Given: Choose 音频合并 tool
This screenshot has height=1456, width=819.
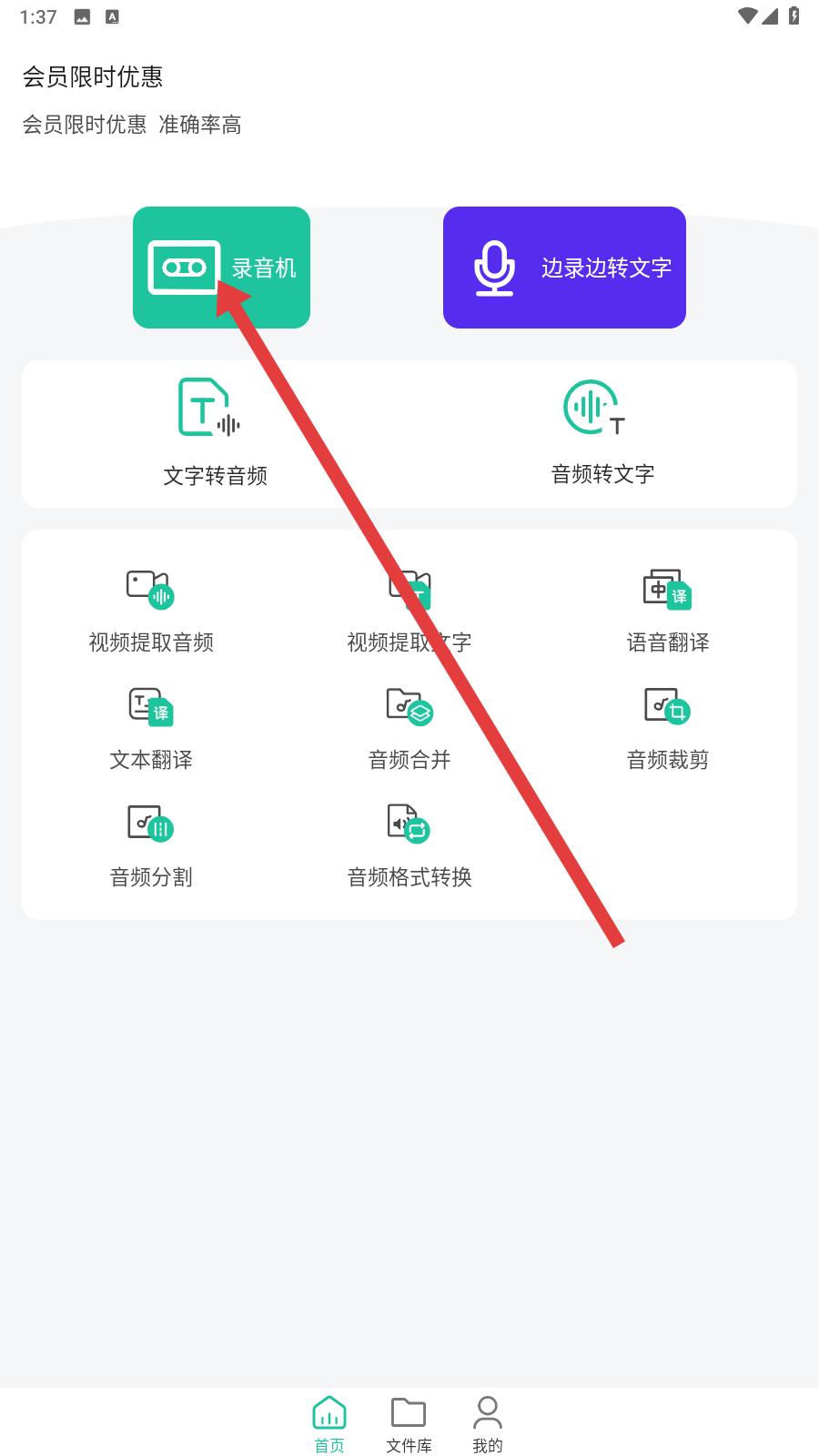Looking at the screenshot, I should [409, 728].
